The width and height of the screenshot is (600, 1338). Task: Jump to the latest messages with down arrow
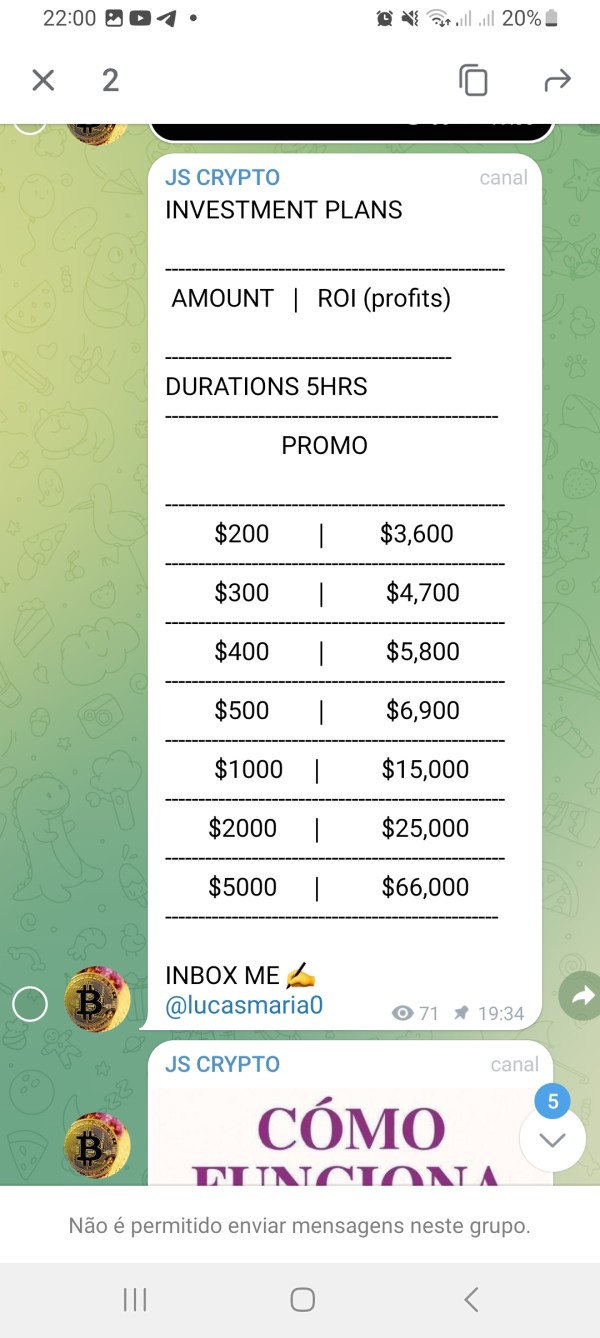(x=552, y=1140)
